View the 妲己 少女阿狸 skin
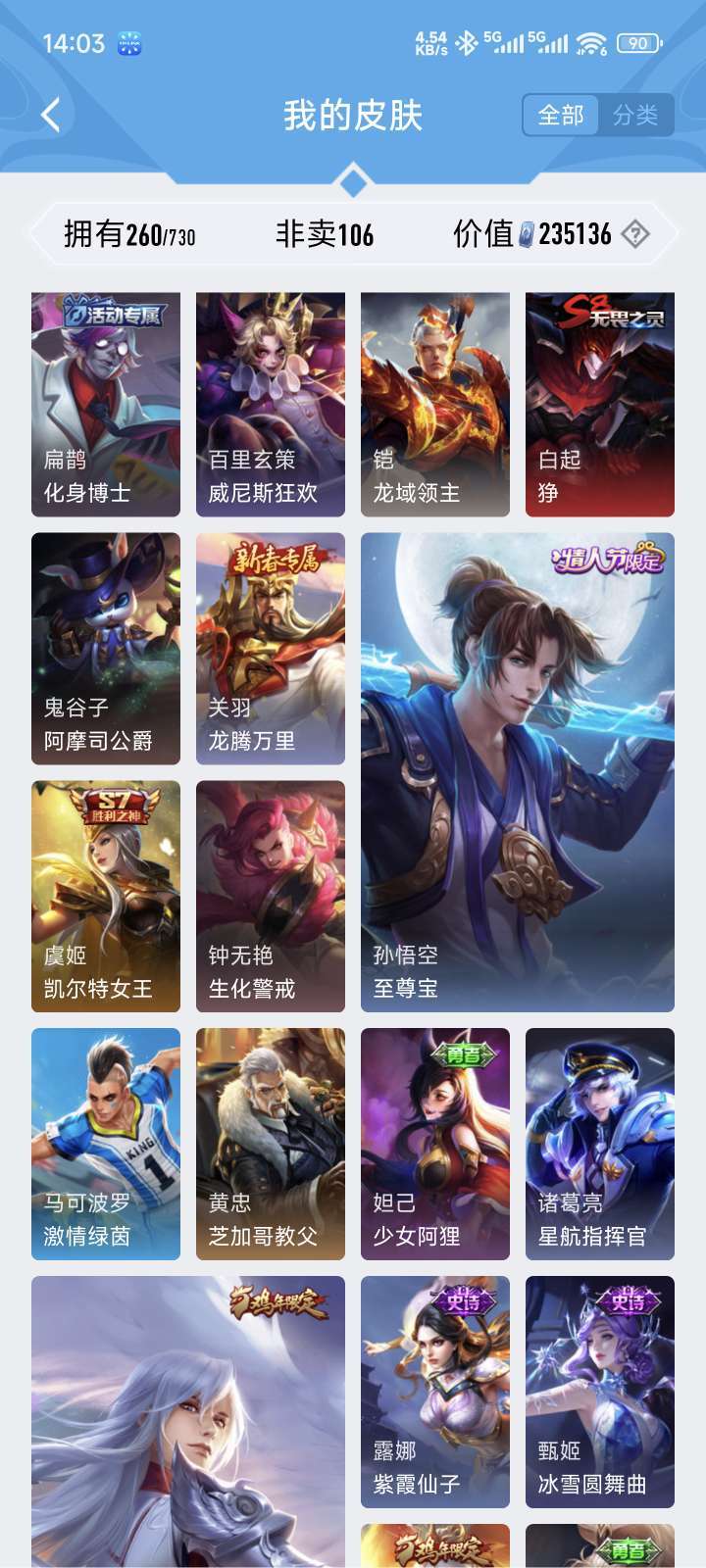 point(435,1144)
